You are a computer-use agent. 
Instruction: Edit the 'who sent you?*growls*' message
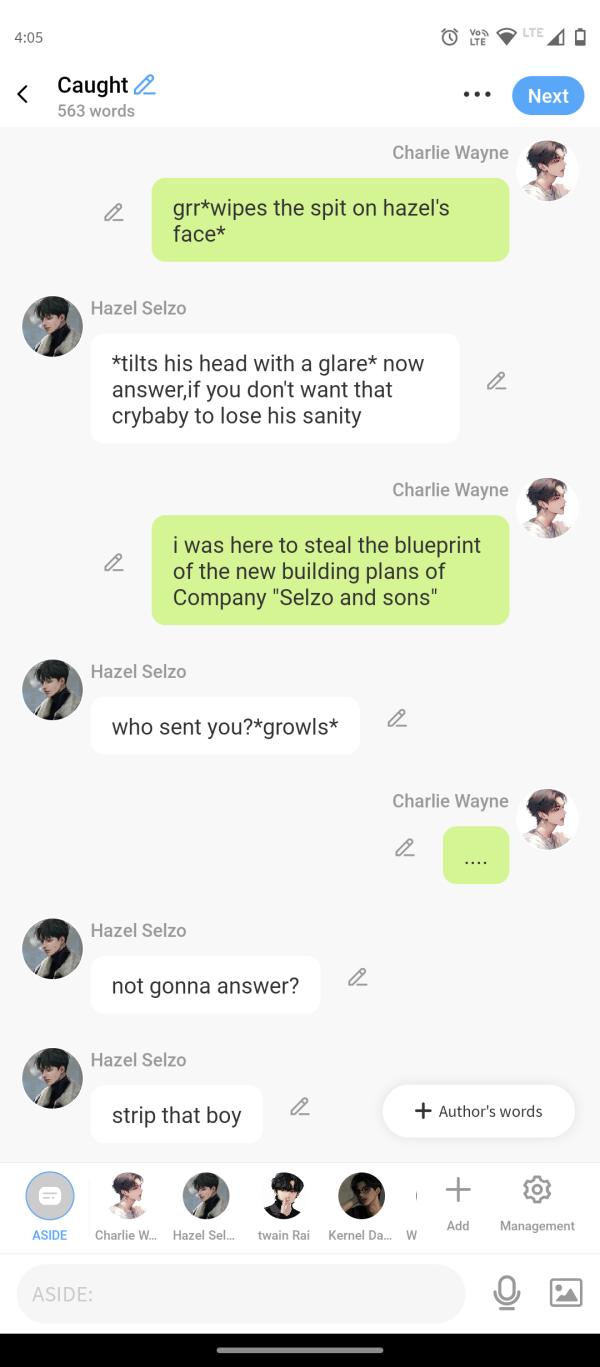[397, 718]
